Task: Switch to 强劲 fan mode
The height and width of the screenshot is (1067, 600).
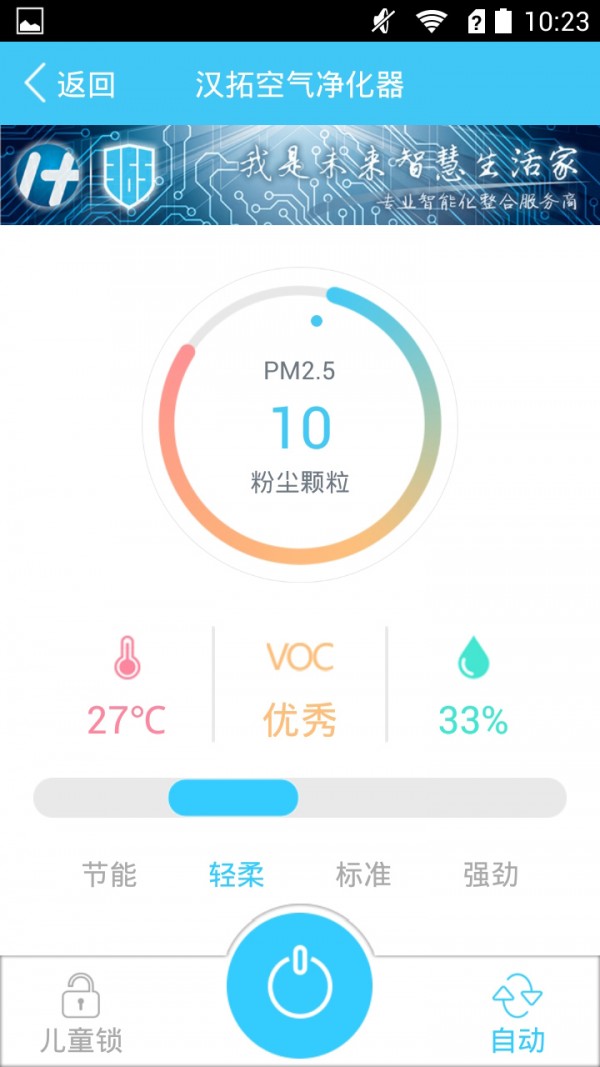Action: tap(490, 875)
